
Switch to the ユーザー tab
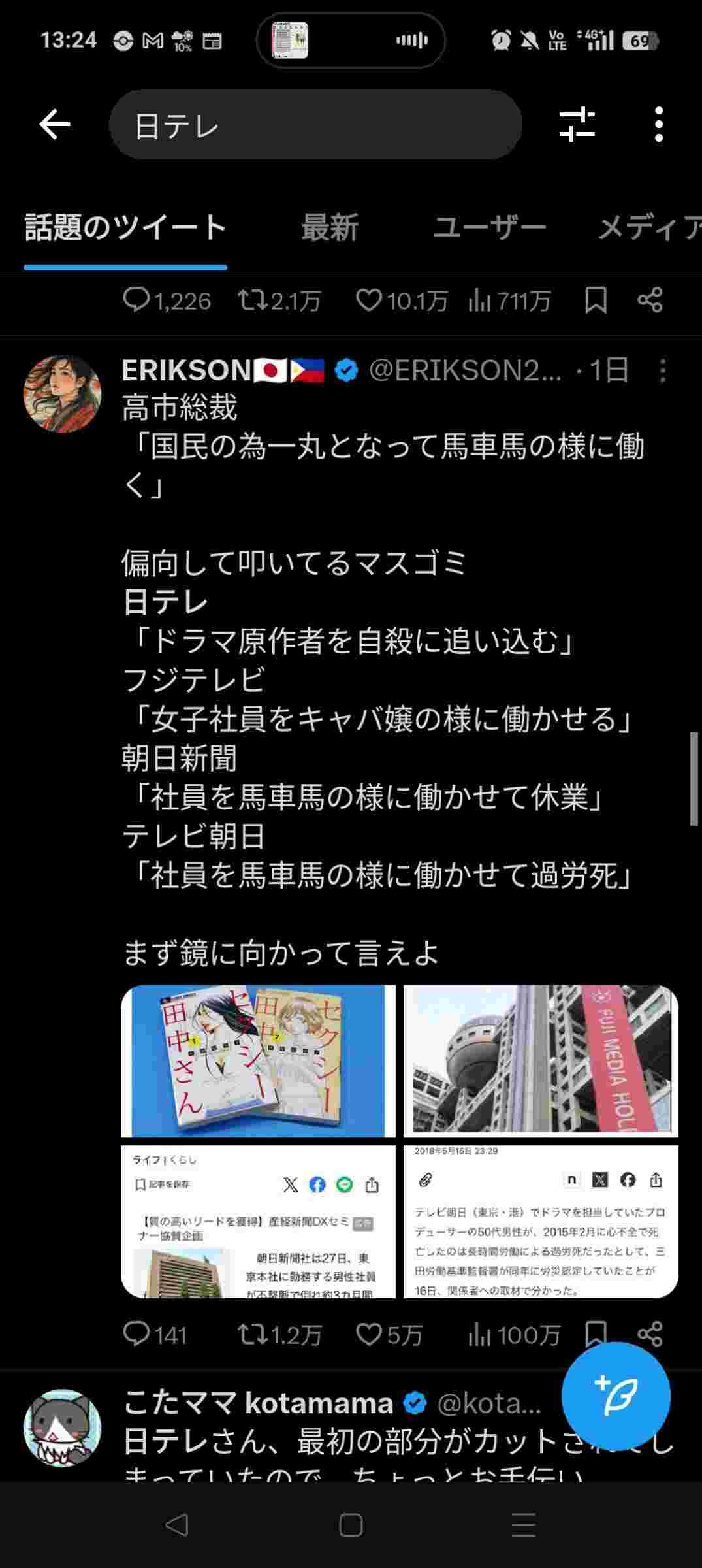(x=490, y=228)
